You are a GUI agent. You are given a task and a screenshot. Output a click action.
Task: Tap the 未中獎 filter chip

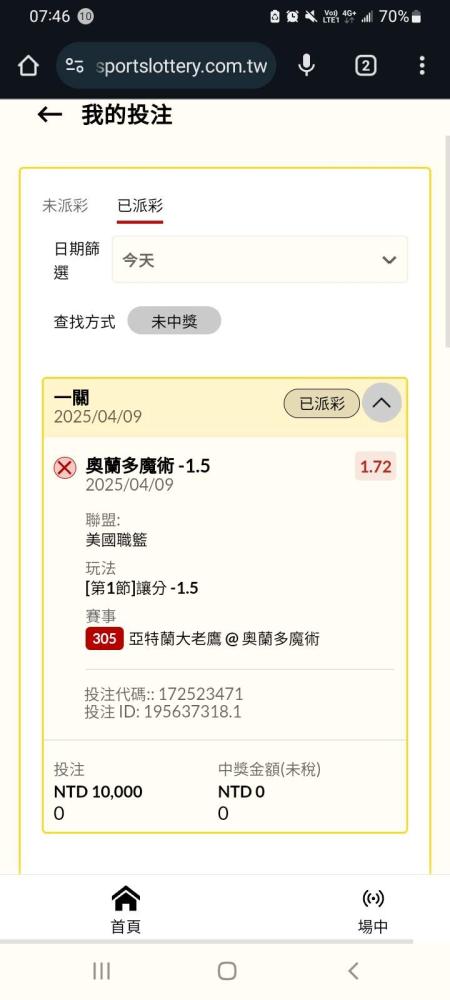coord(174,321)
